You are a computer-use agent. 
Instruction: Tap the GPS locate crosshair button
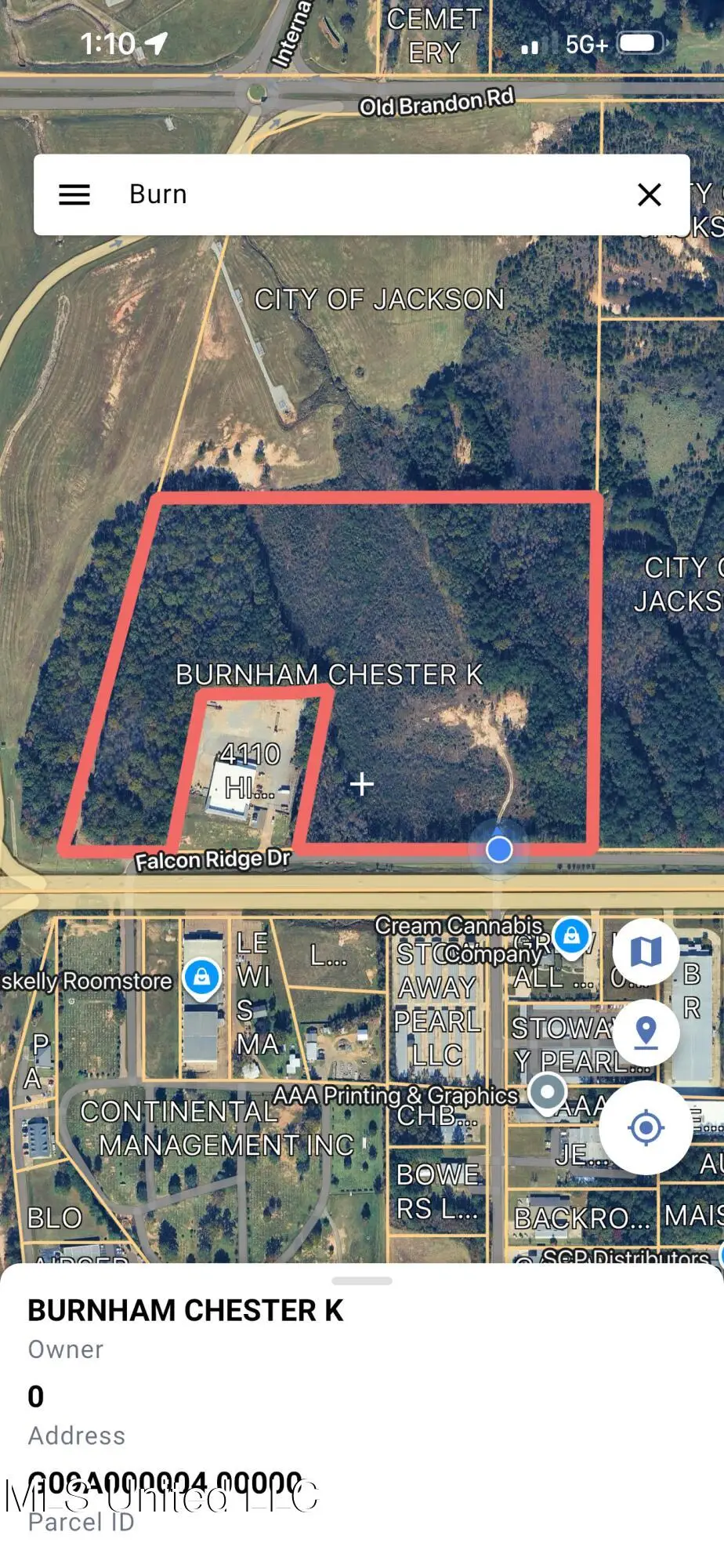tap(646, 1127)
